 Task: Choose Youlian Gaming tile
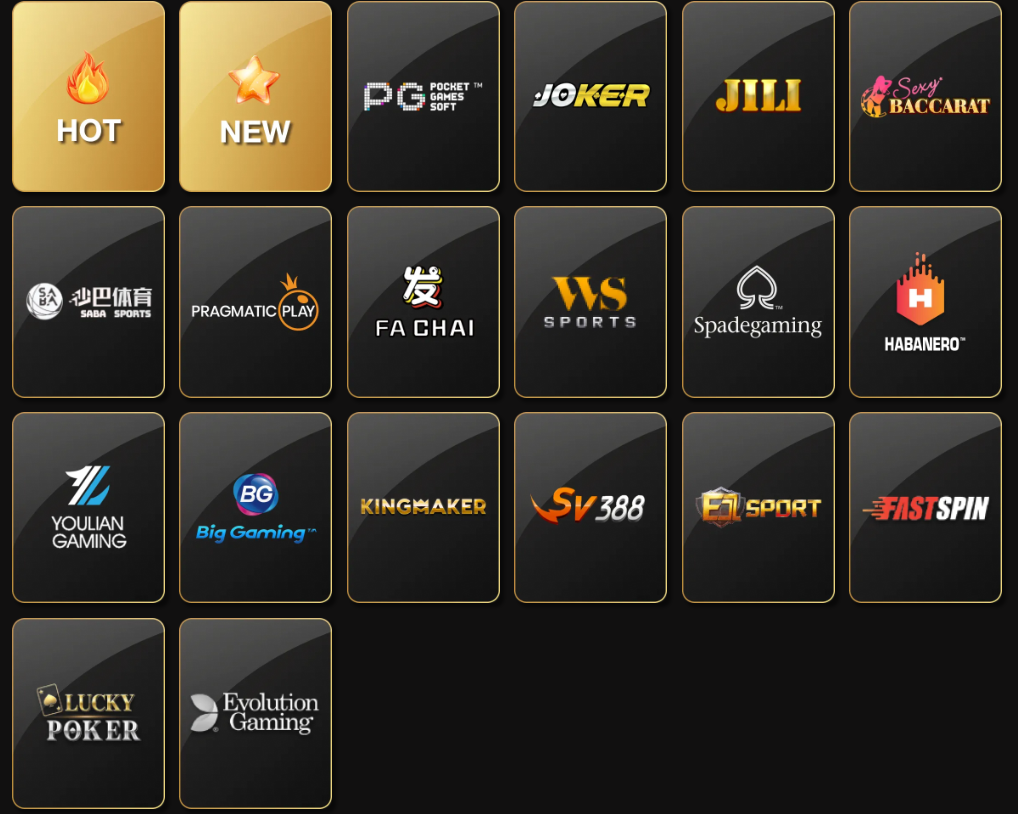[88, 508]
